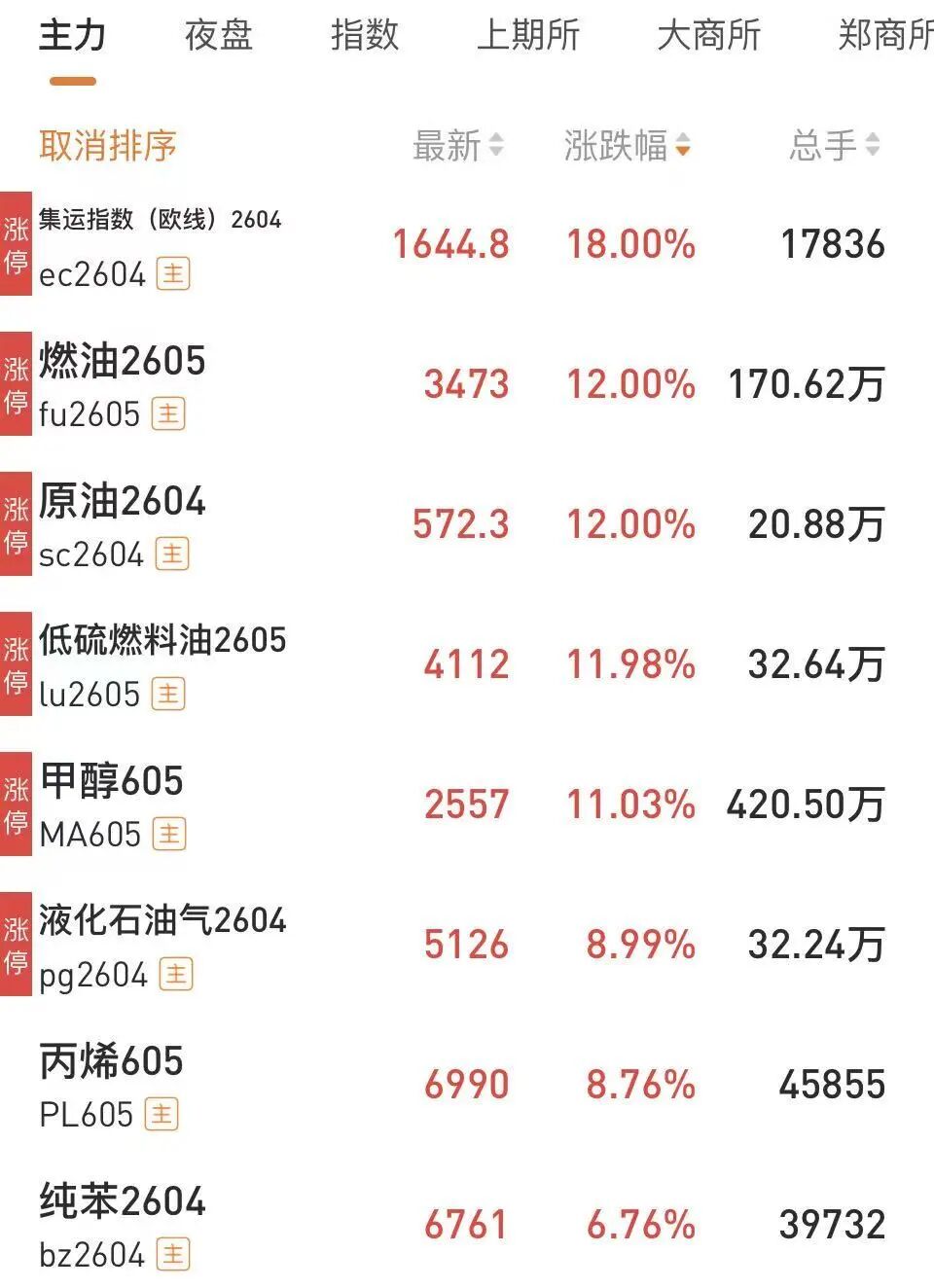This screenshot has height=1288, width=934.
Task: Switch to the 指数 tab
Action: (x=365, y=36)
